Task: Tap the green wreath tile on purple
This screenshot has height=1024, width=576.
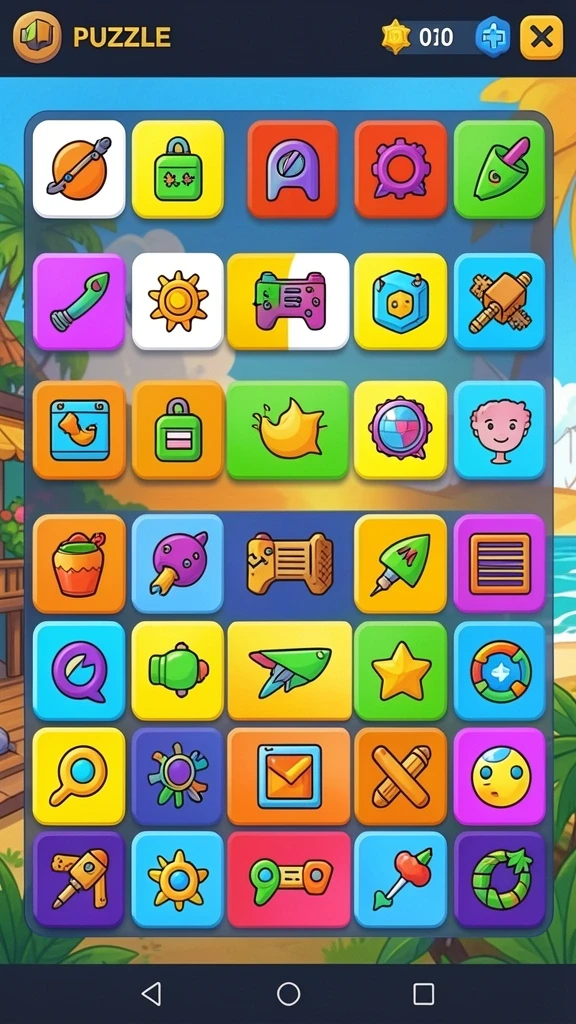Action: pos(500,879)
